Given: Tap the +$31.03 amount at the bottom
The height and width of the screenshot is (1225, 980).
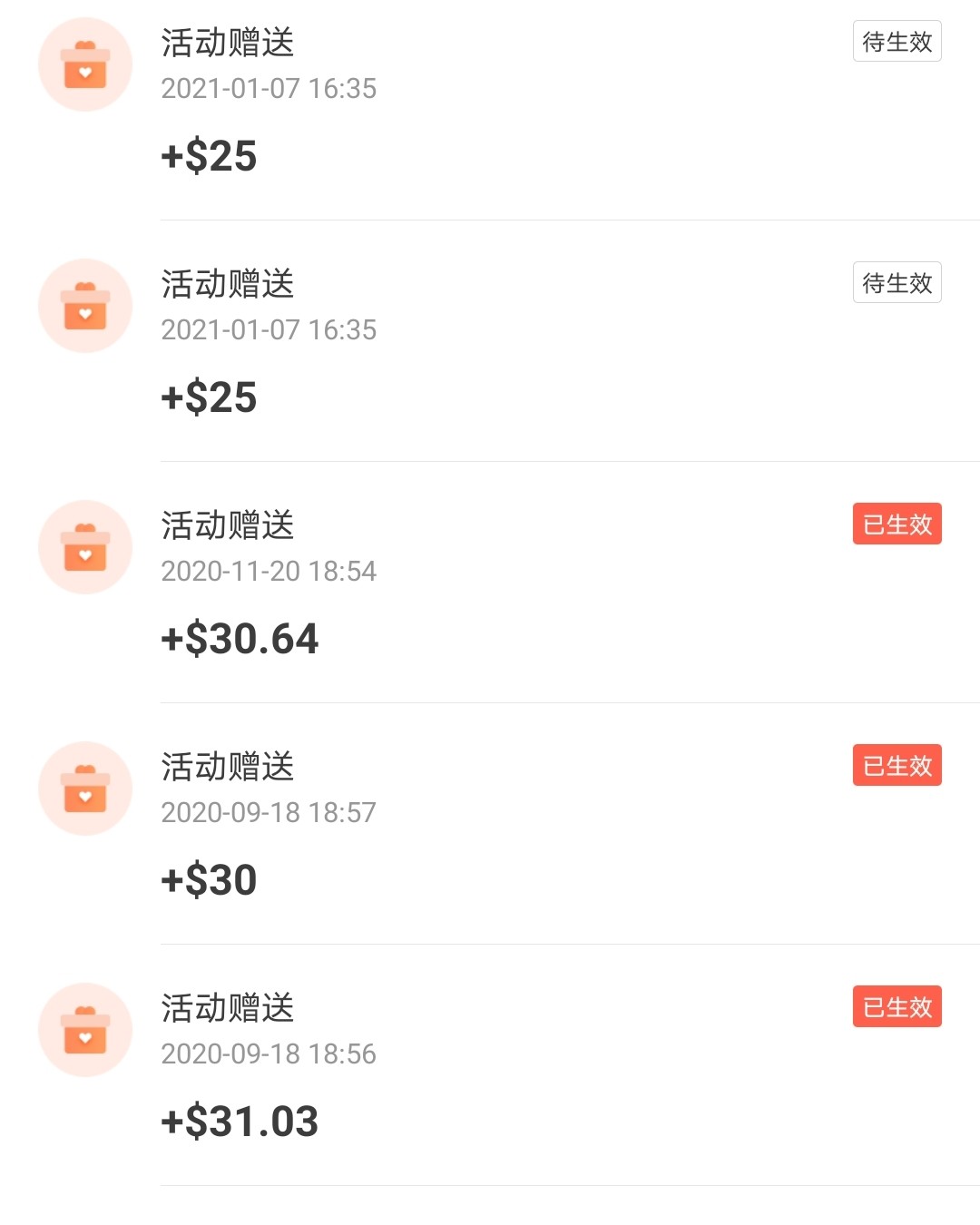Looking at the screenshot, I should coord(240,1121).
